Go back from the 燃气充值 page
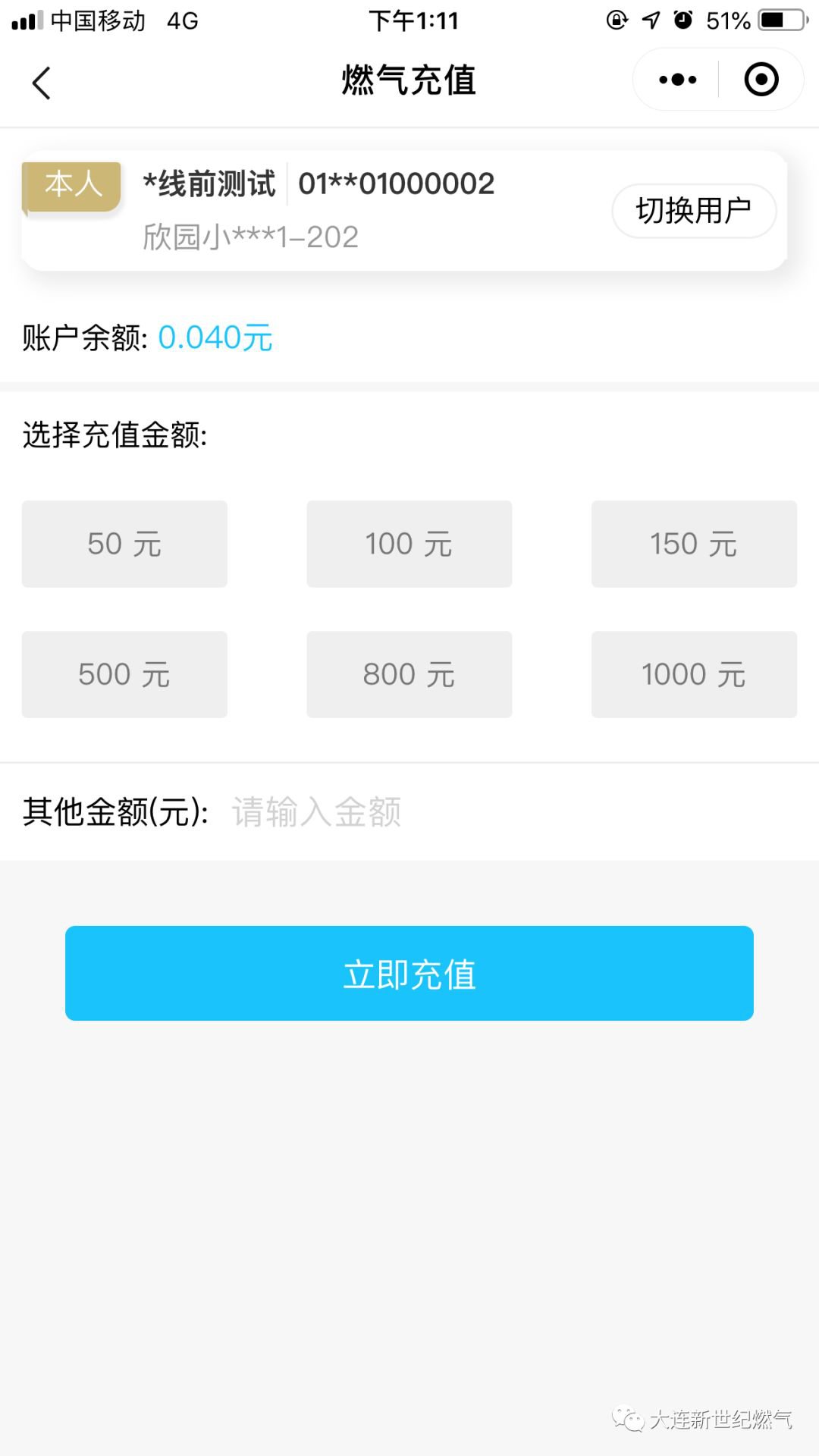Viewport: 819px width, 1456px height. 42,82
